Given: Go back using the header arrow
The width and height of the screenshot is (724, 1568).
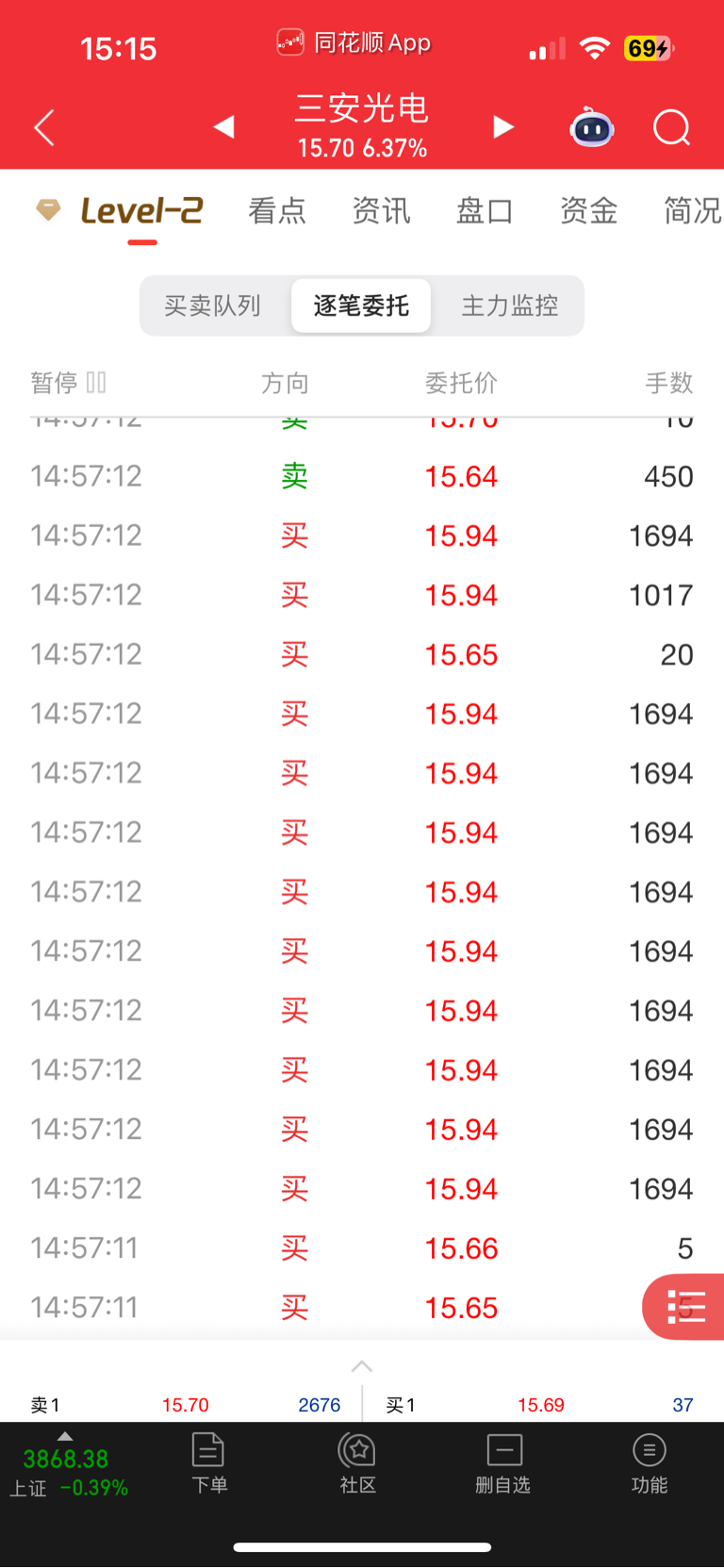Looking at the screenshot, I should click(44, 127).
